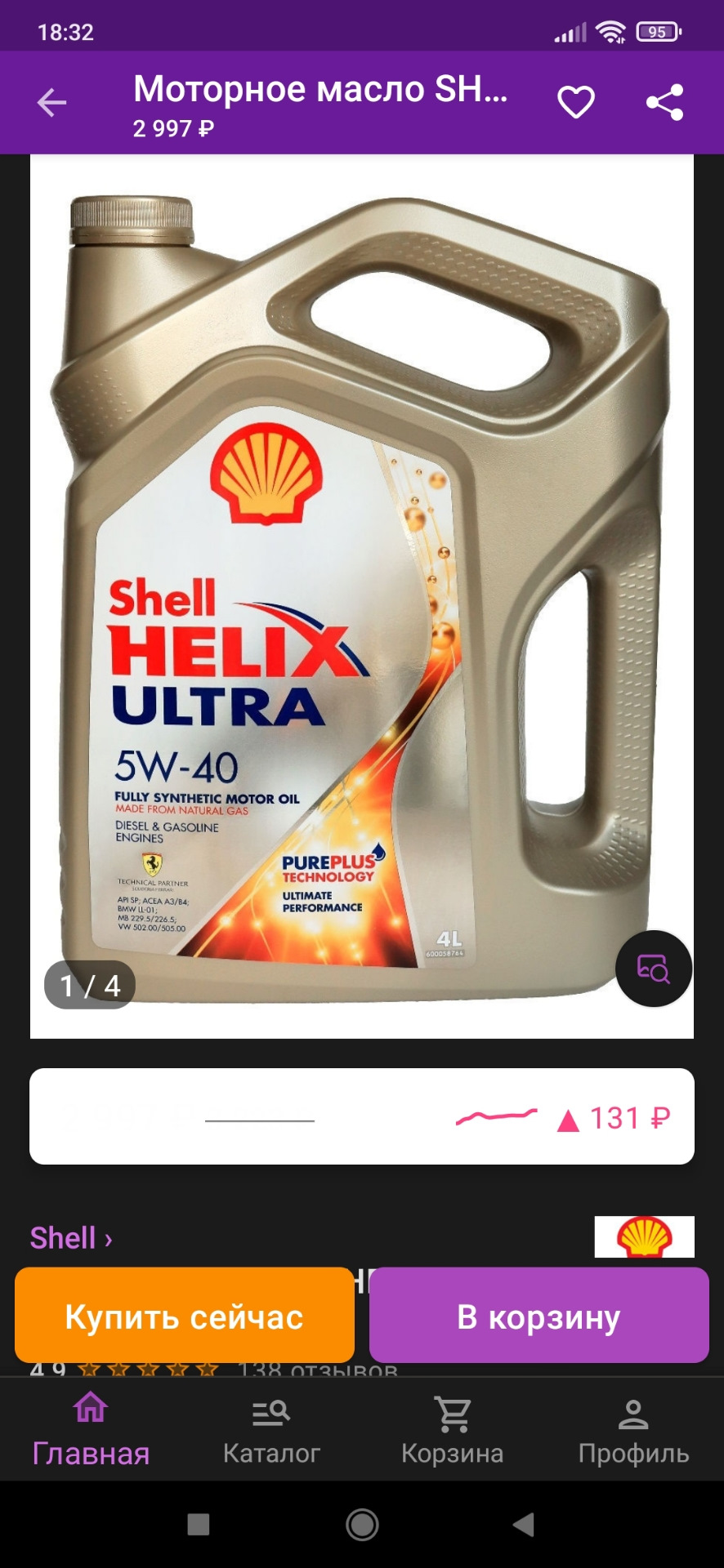Tap "Купить сейчас" to buy now

185,1316
